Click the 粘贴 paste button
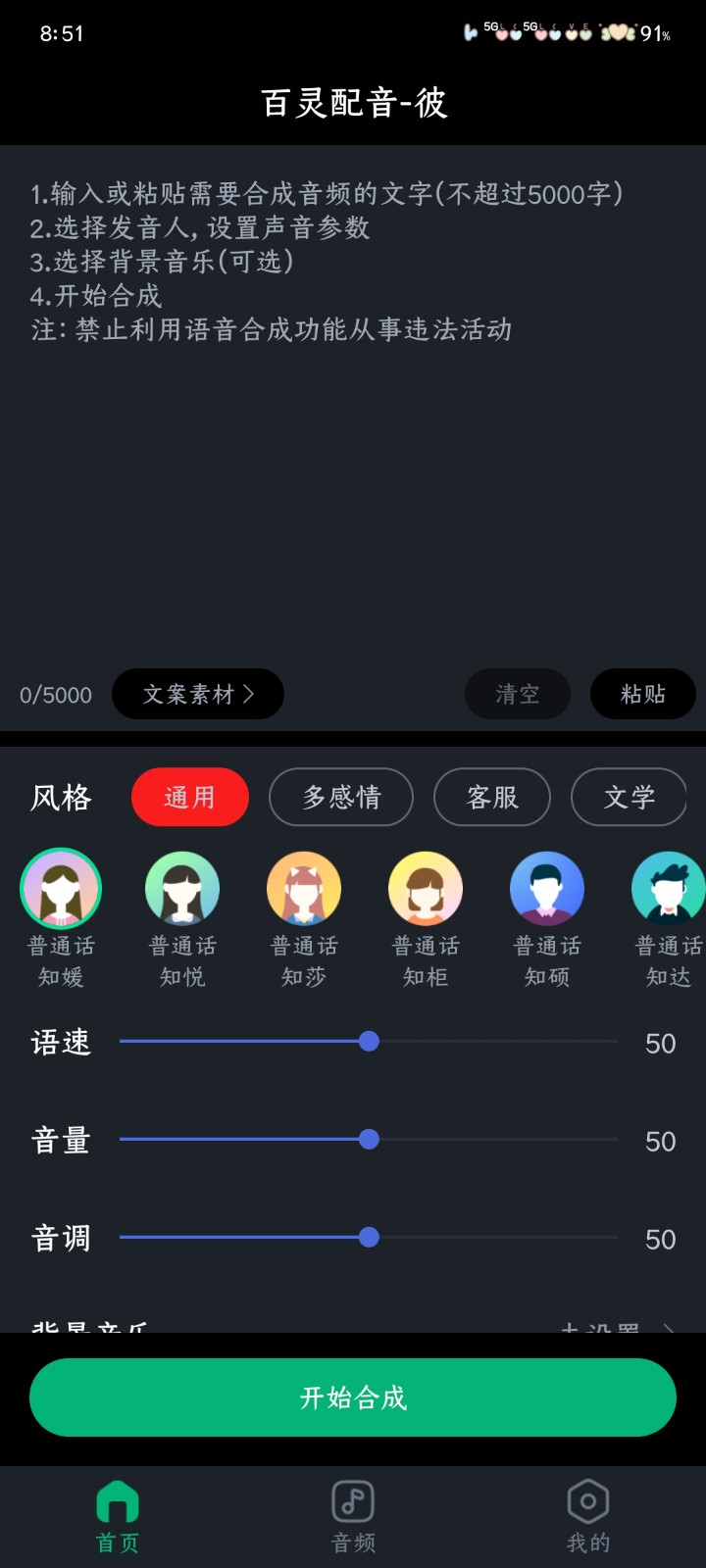Screen dimensions: 706x1568 pos(642,694)
